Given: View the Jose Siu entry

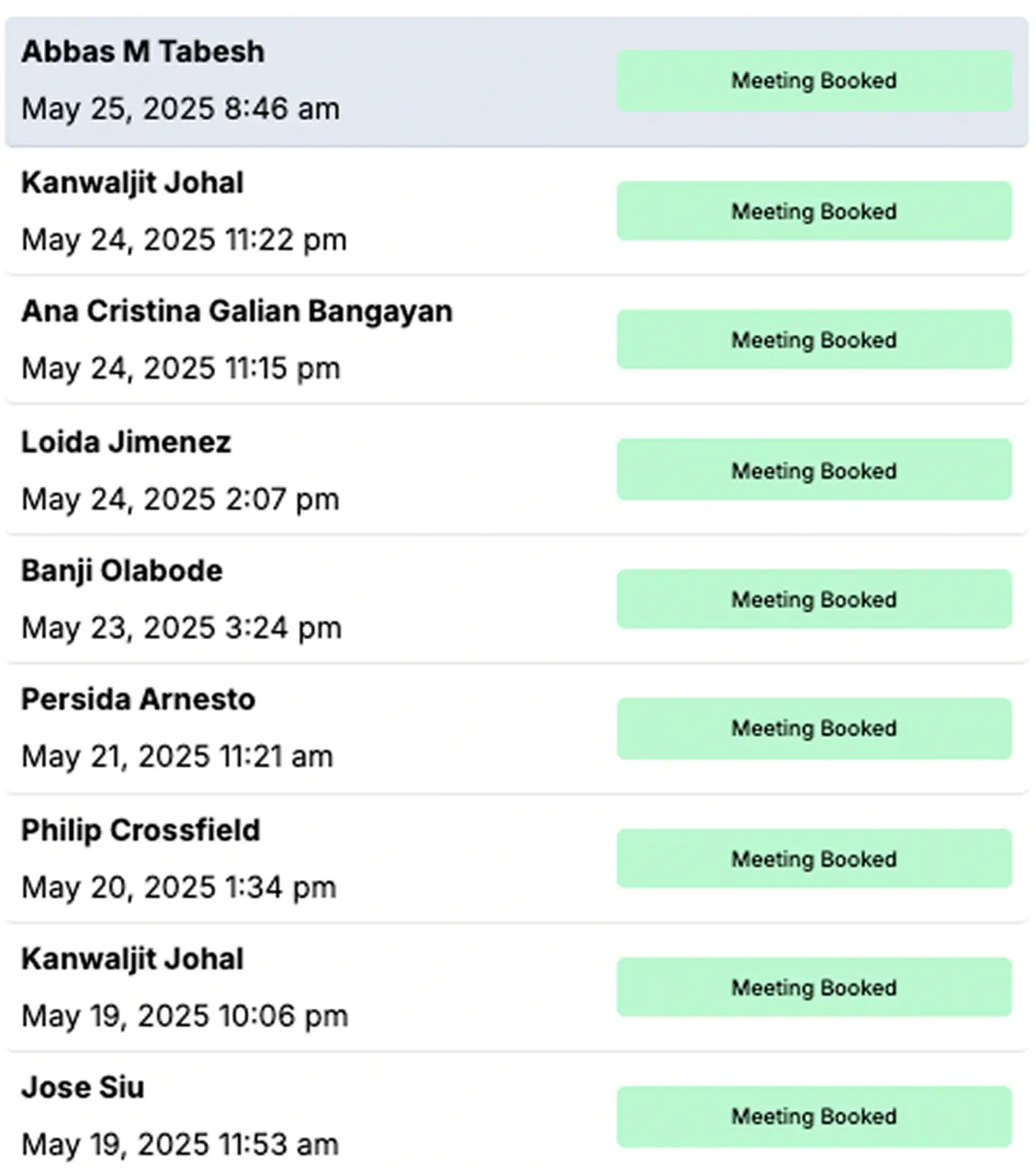Looking at the screenshot, I should click(83, 1088).
